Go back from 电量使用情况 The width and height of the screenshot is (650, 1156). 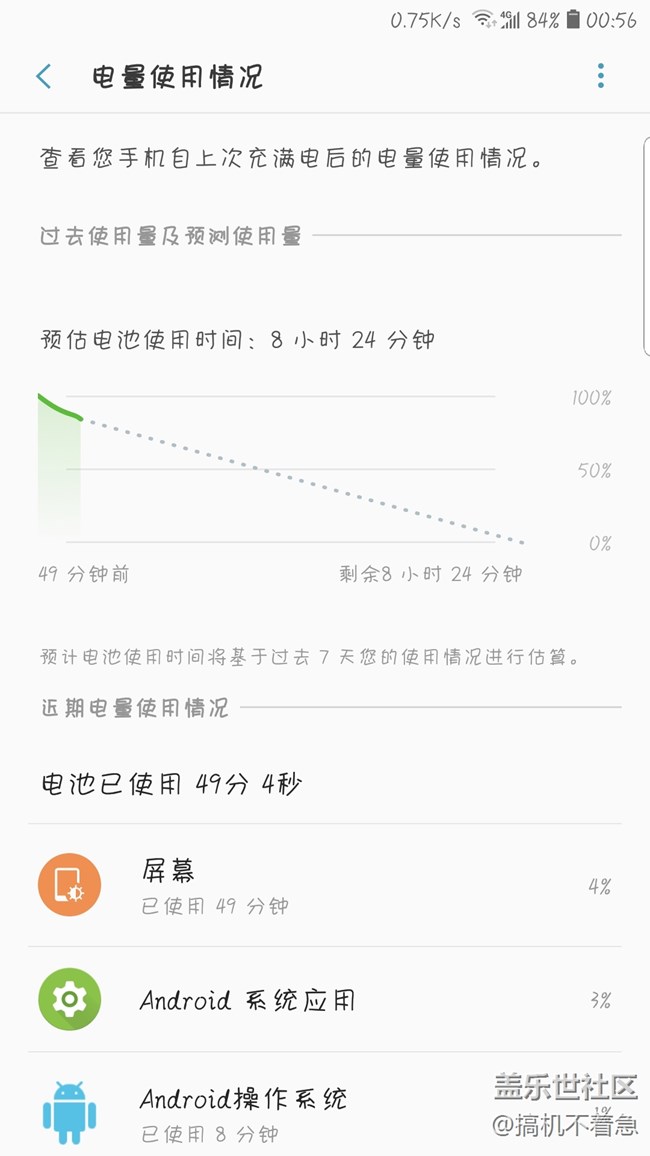[44, 76]
